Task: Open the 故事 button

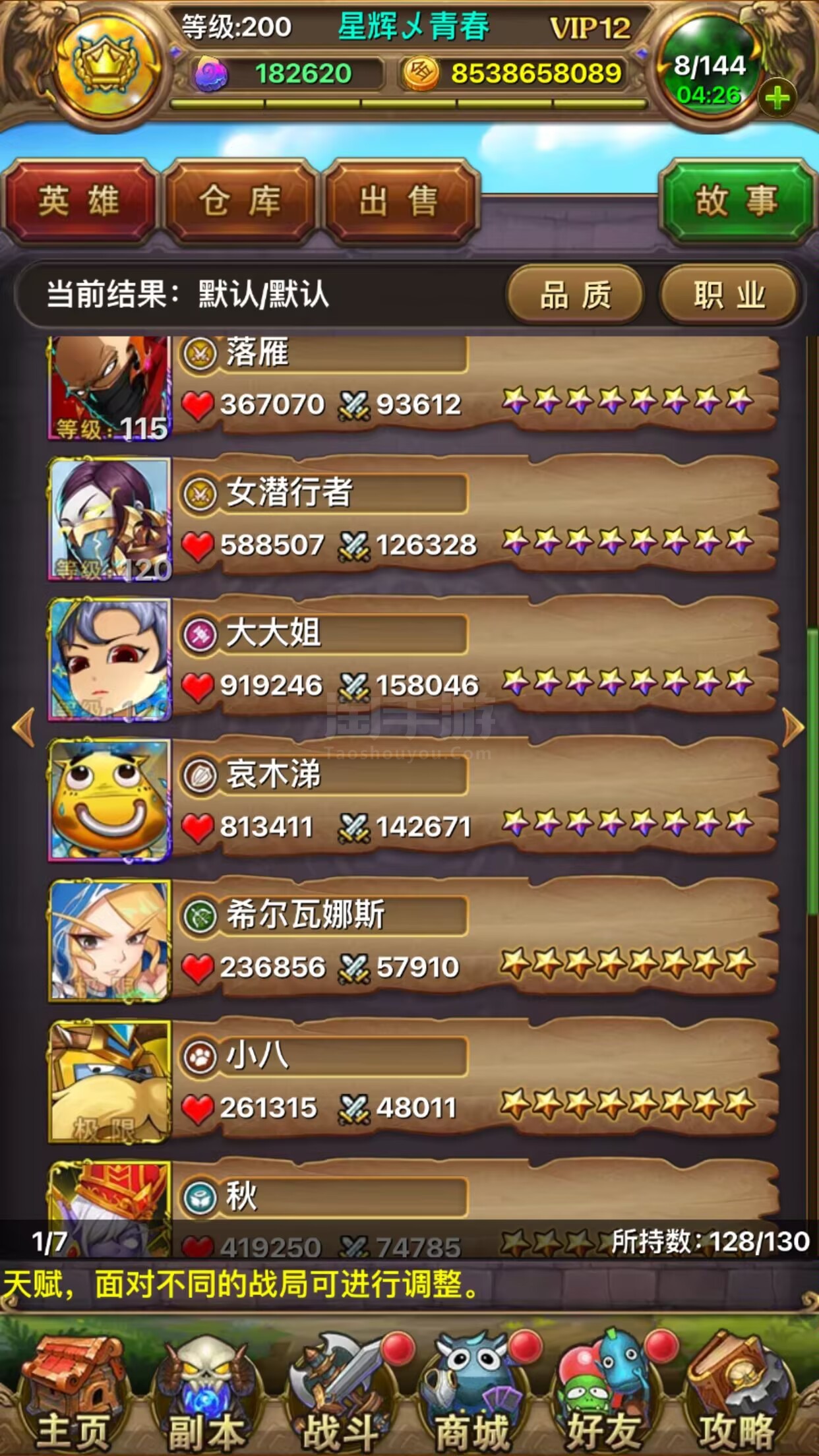Action: point(737,200)
